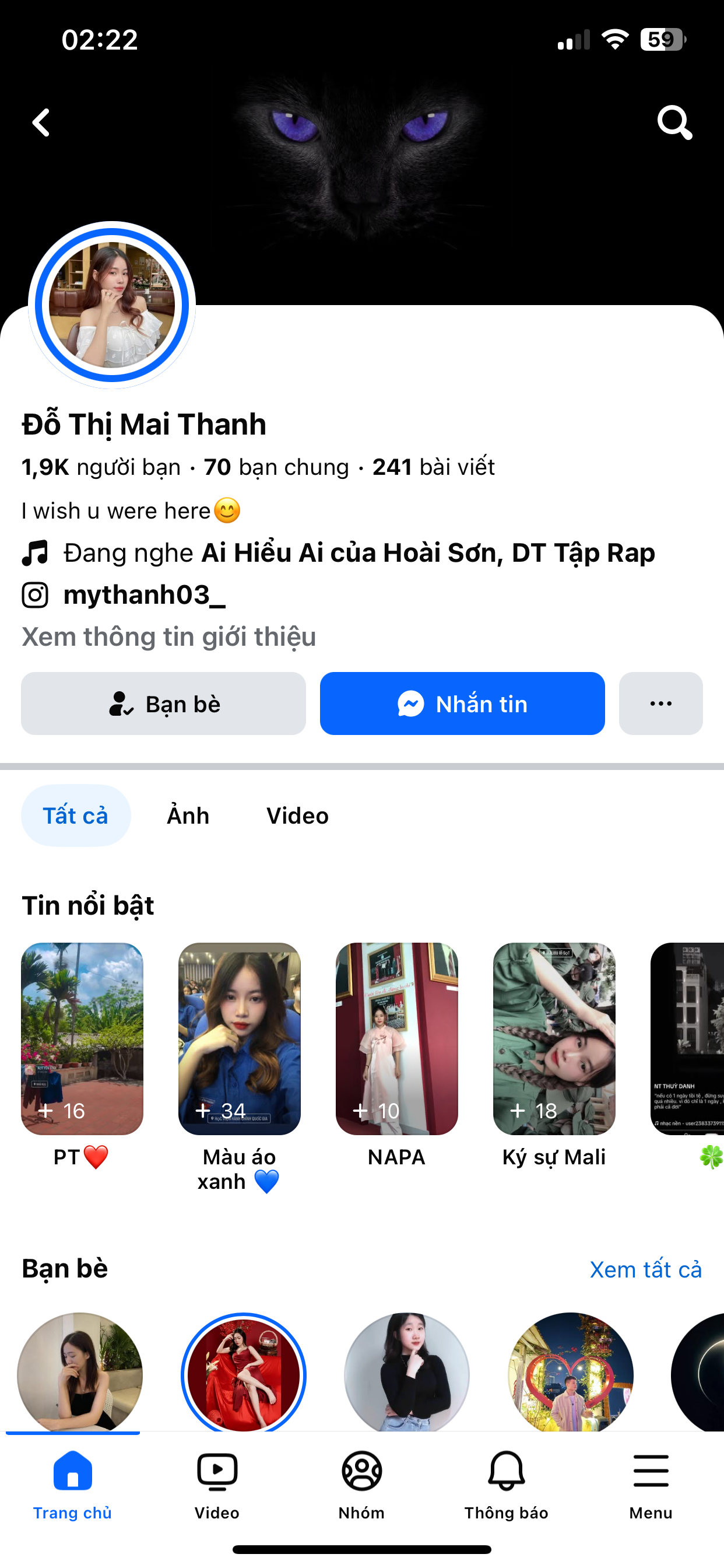Go back using the back arrow
Viewport: 724px width, 1568px height.
(41, 123)
